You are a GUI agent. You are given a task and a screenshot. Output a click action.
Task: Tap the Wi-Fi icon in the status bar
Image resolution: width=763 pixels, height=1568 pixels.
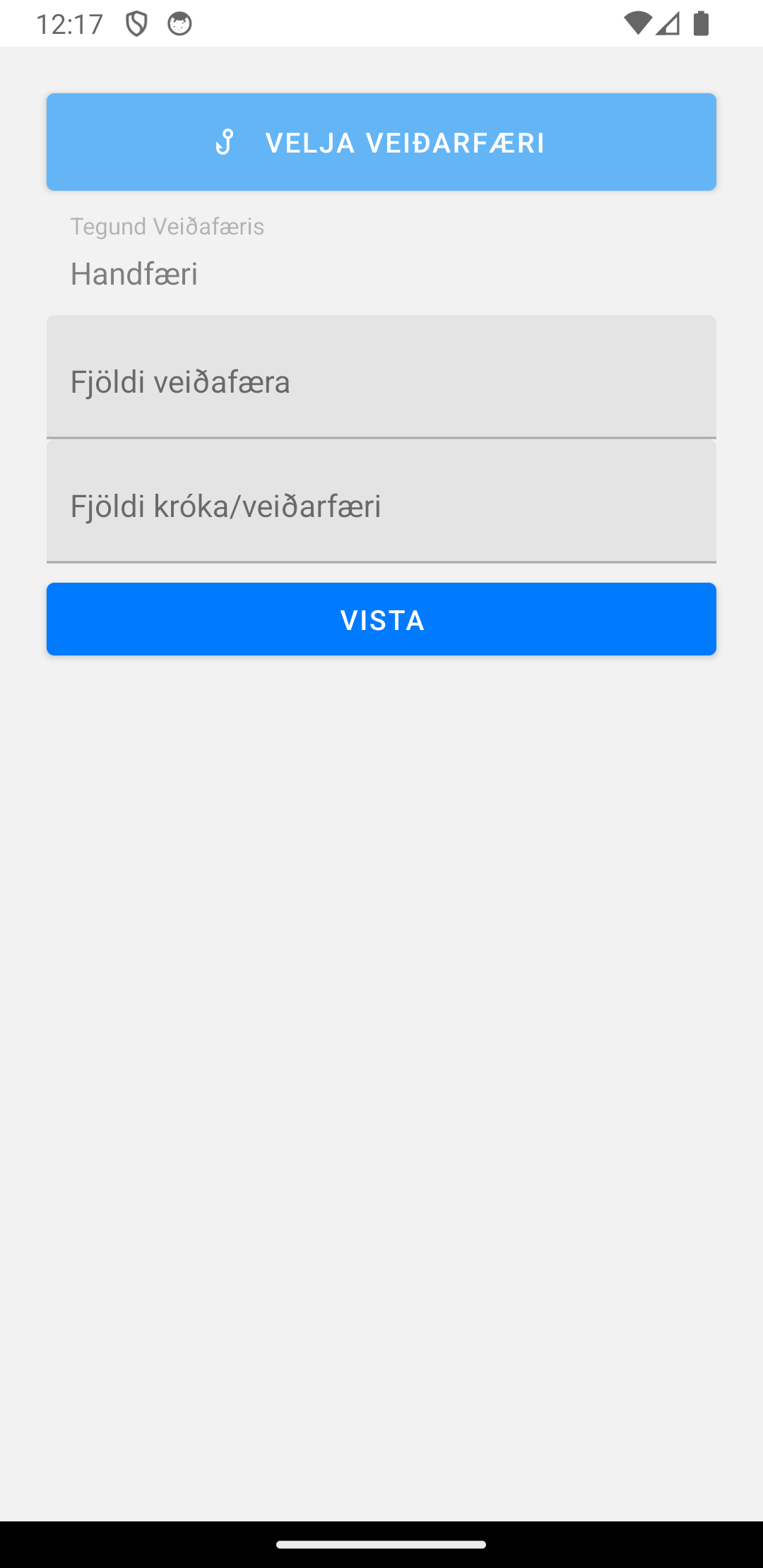point(637,23)
